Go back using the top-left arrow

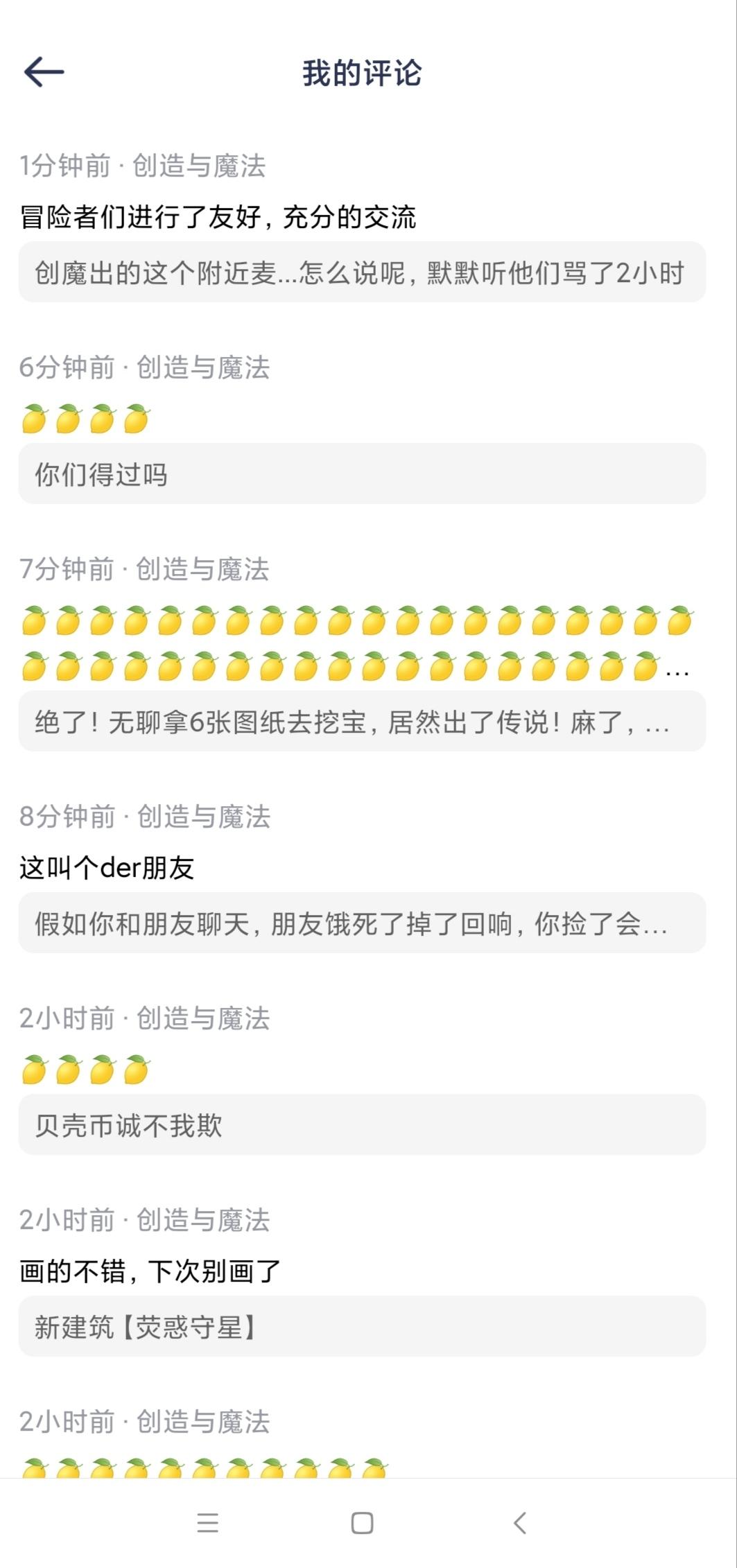tap(44, 71)
